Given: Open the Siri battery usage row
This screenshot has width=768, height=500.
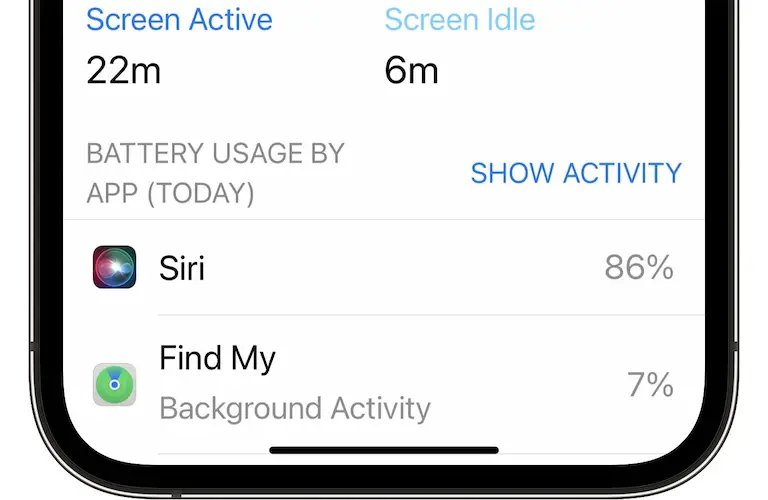Looking at the screenshot, I should tap(383, 268).
